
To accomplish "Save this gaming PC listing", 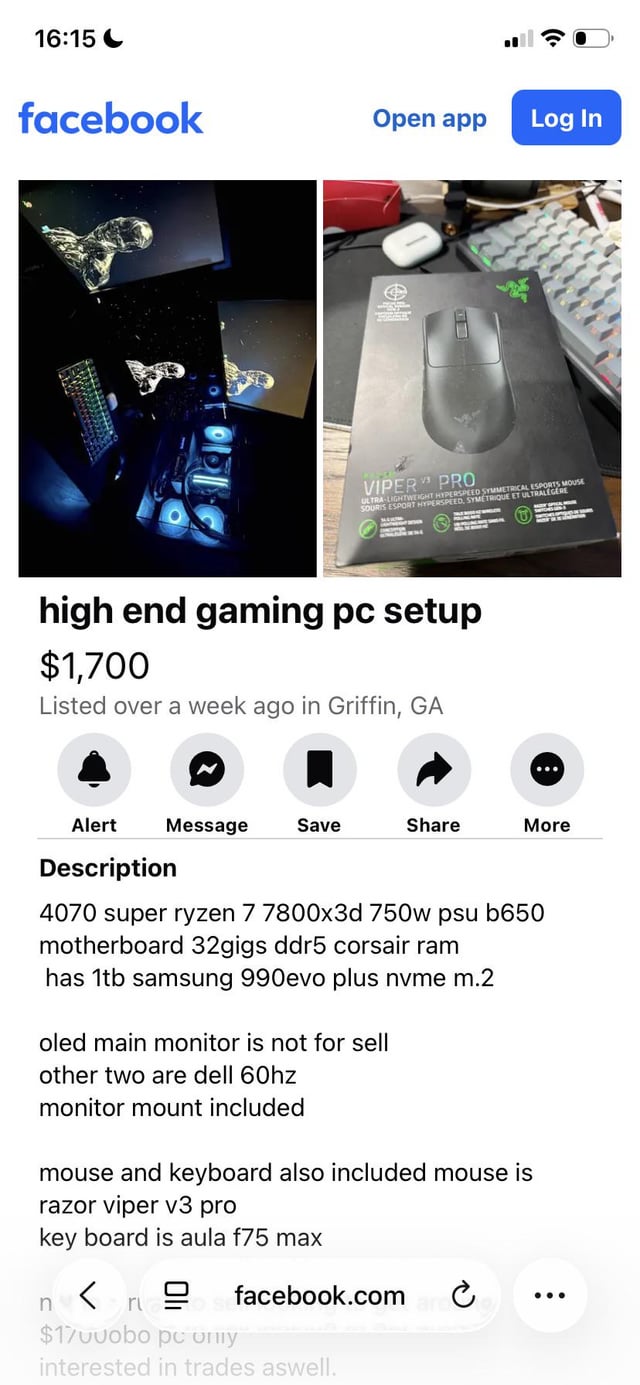I will (x=319, y=770).
